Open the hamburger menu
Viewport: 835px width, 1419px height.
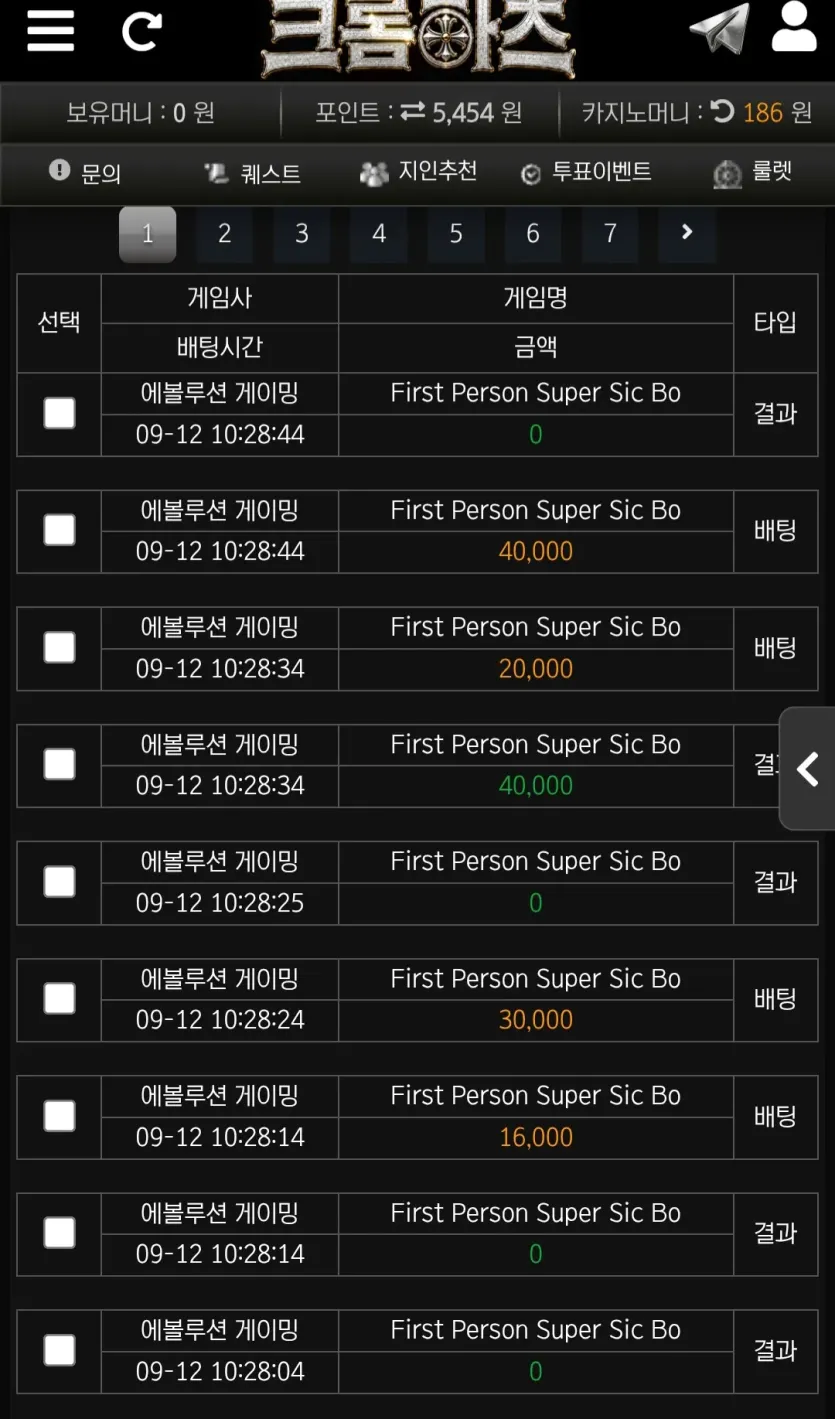(50, 31)
